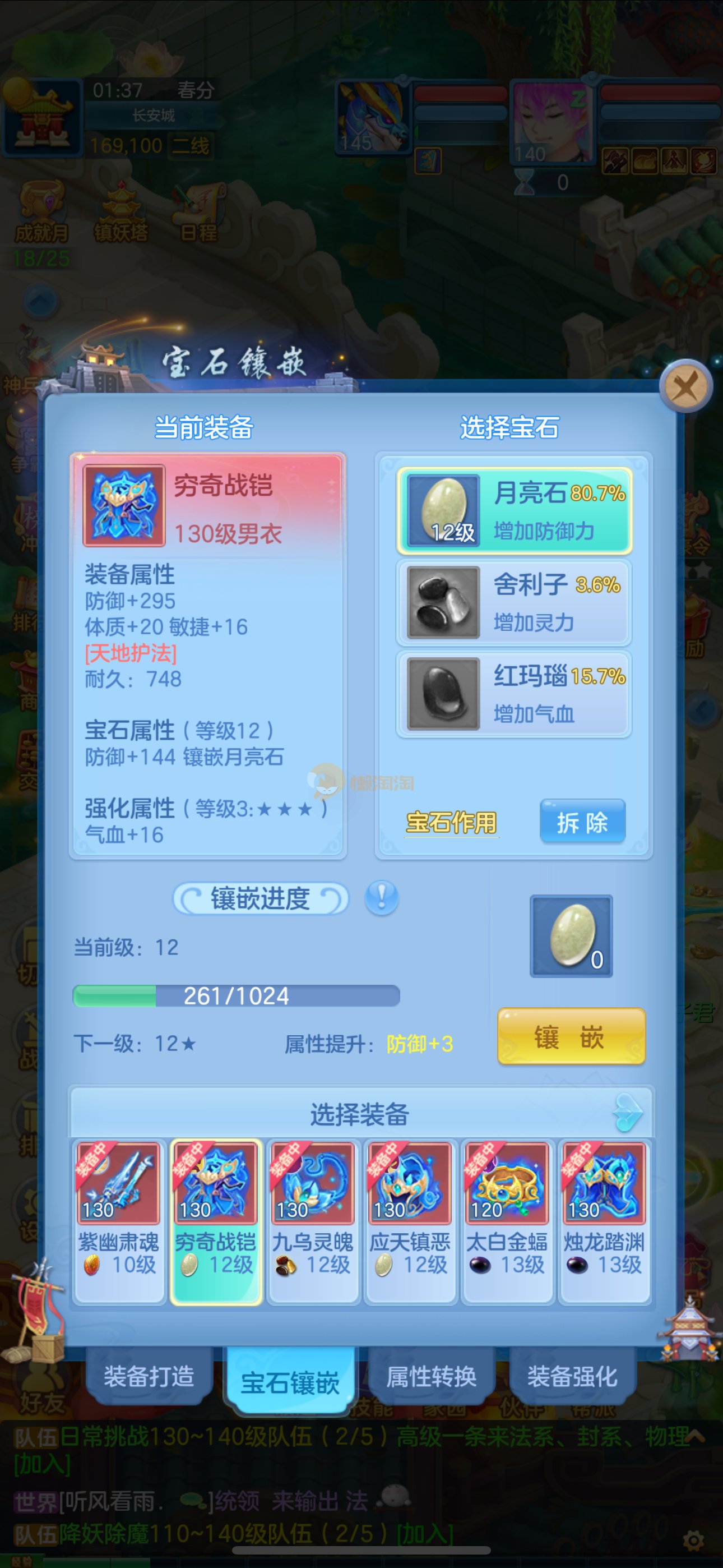This screenshot has height=1568, width=723.
Task: Select the 穷奇战铠 equipment
Action: 215,1220
